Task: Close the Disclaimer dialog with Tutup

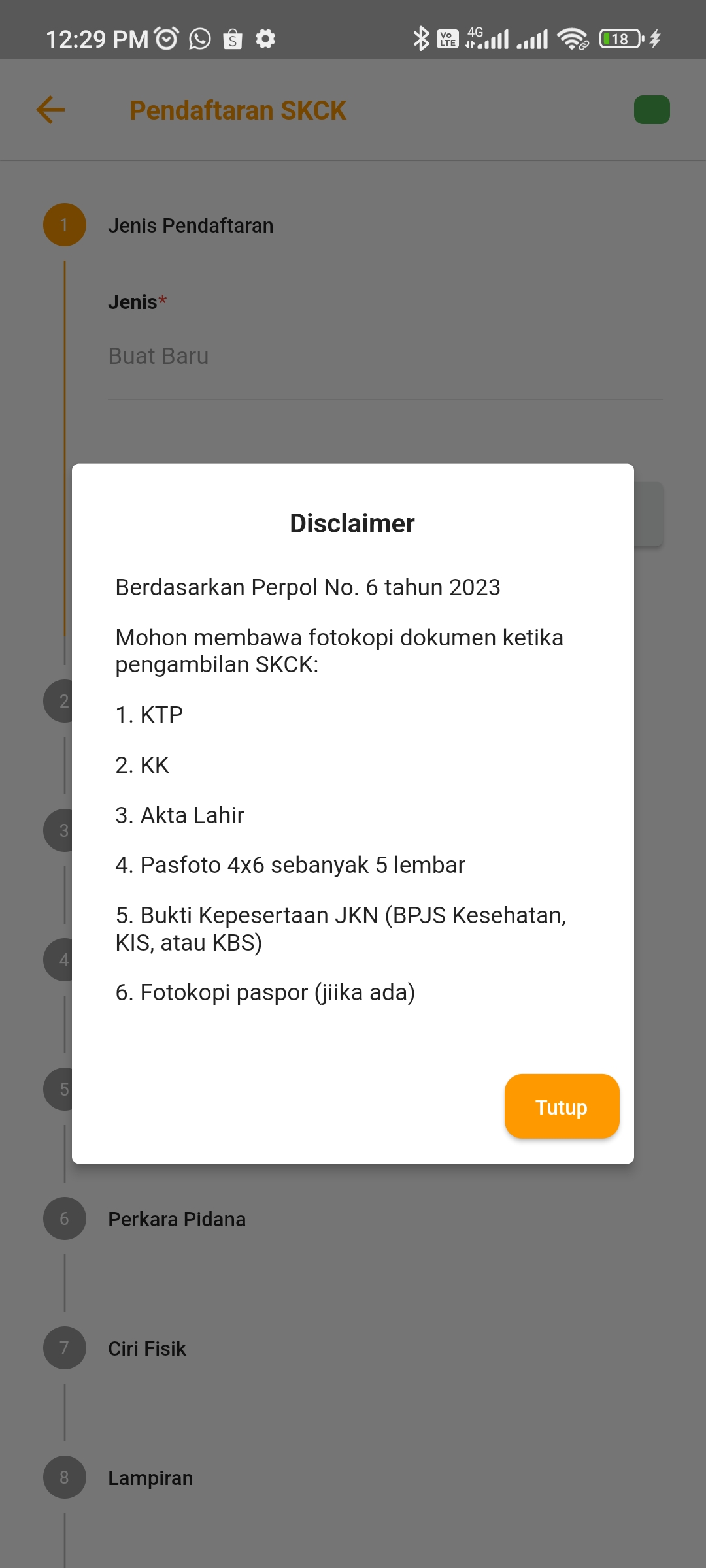Action: click(x=562, y=1107)
